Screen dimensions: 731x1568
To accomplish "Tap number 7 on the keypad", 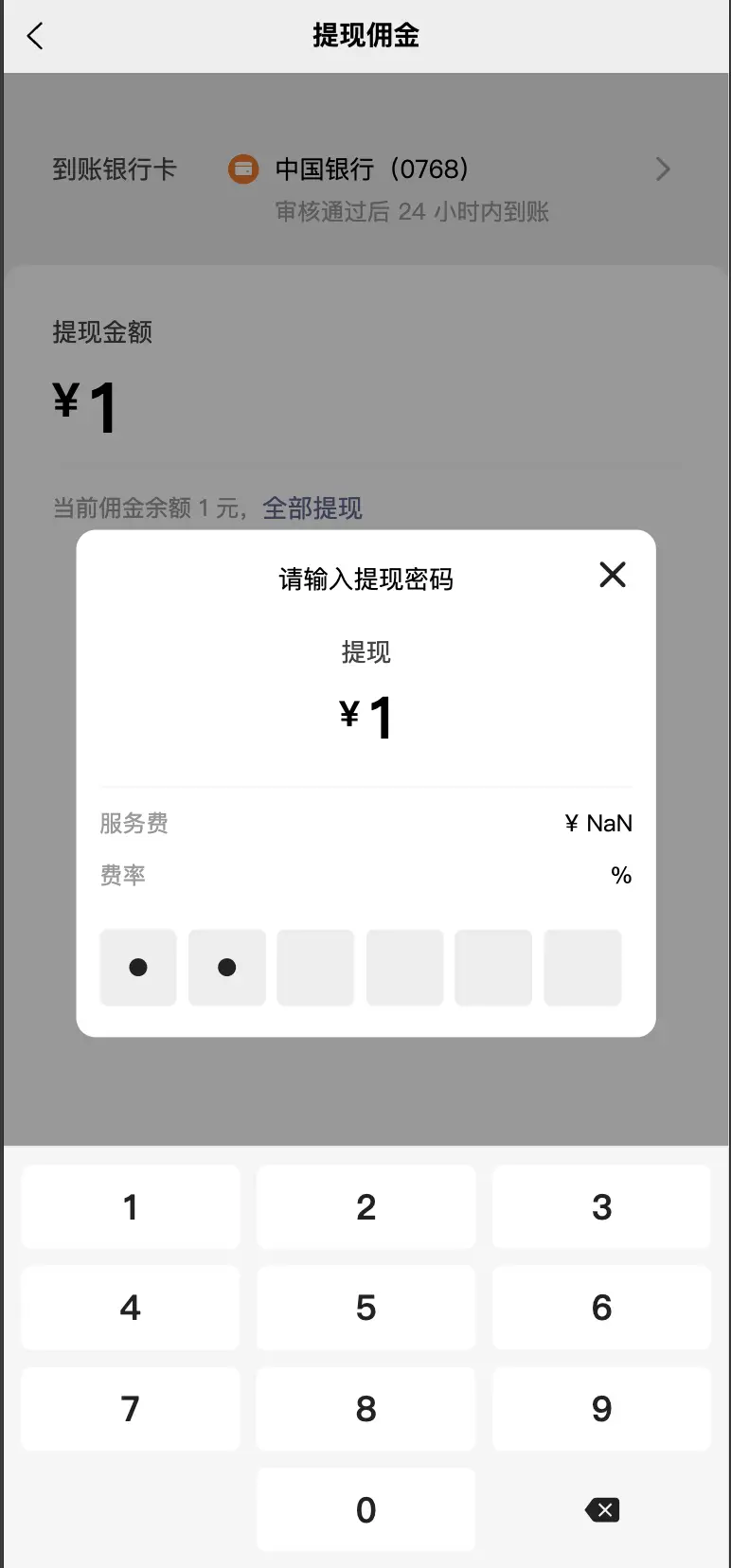I will 131,1409.
